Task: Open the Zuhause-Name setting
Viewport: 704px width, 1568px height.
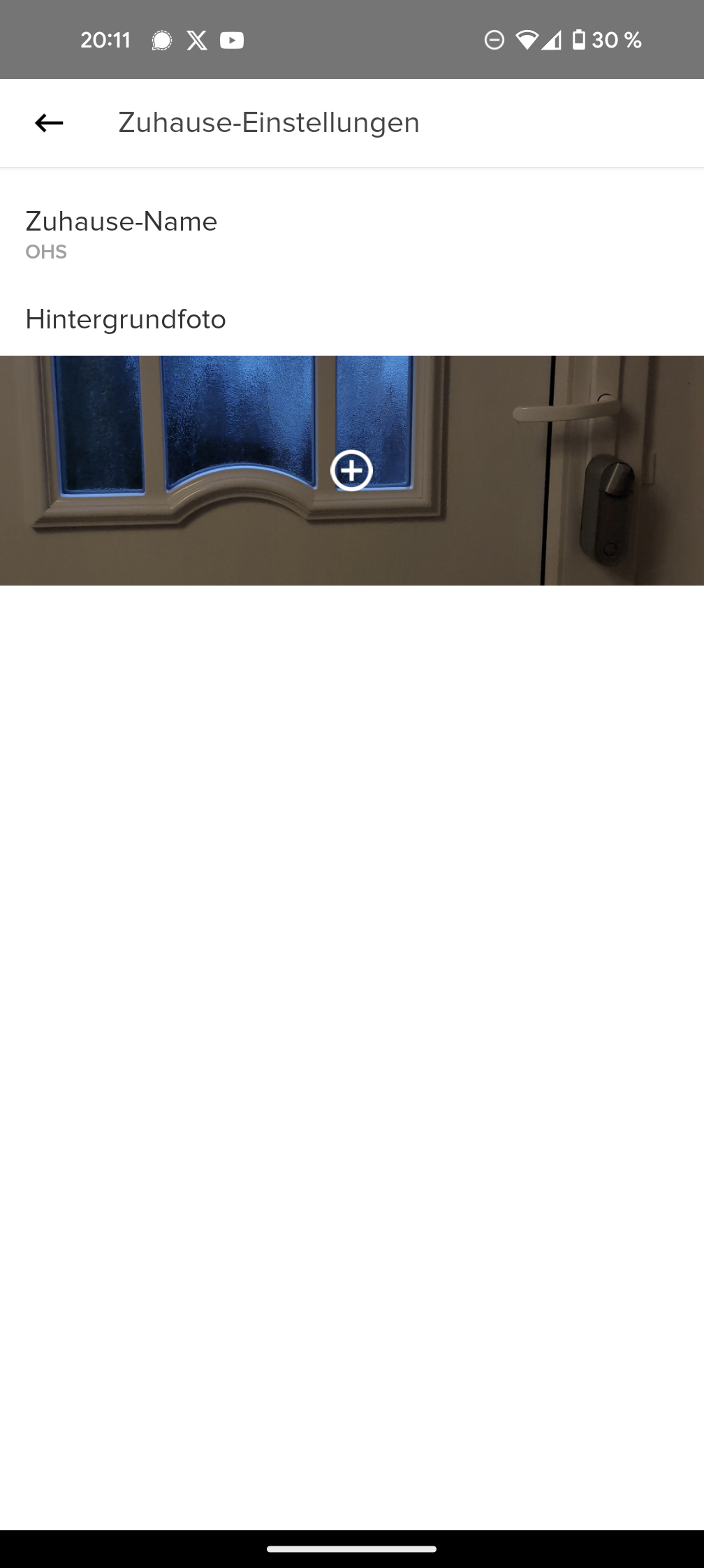Action: [x=122, y=235]
